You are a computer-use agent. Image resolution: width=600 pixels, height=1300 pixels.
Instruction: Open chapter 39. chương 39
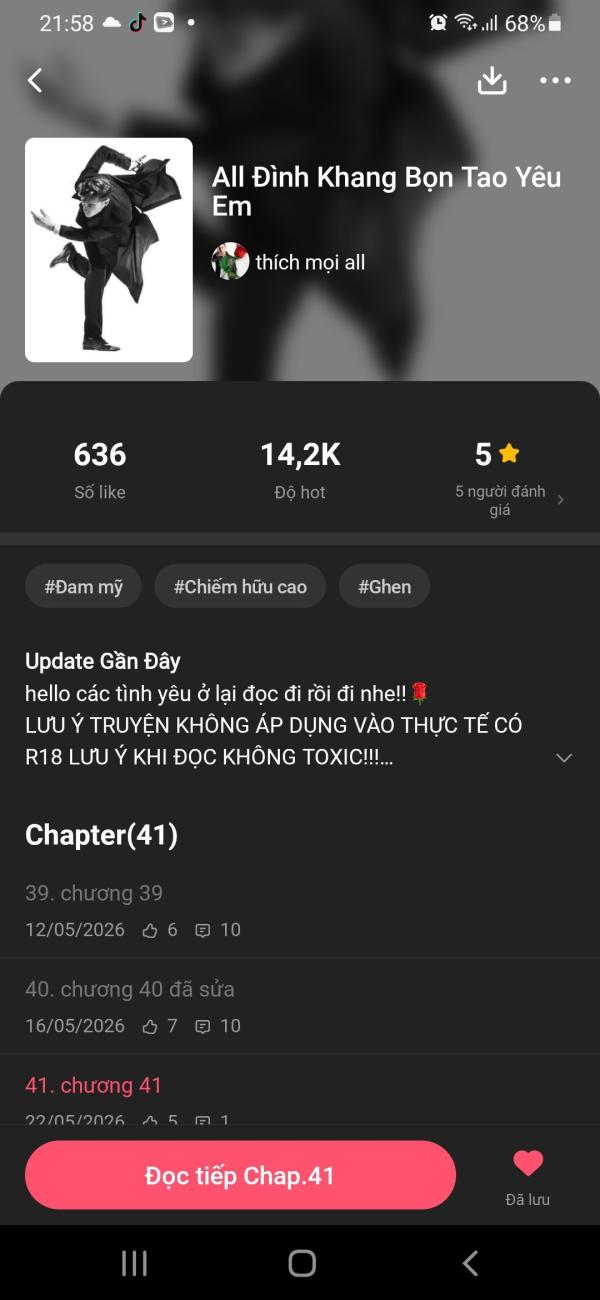pyautogui.click(x=300, y=910)
